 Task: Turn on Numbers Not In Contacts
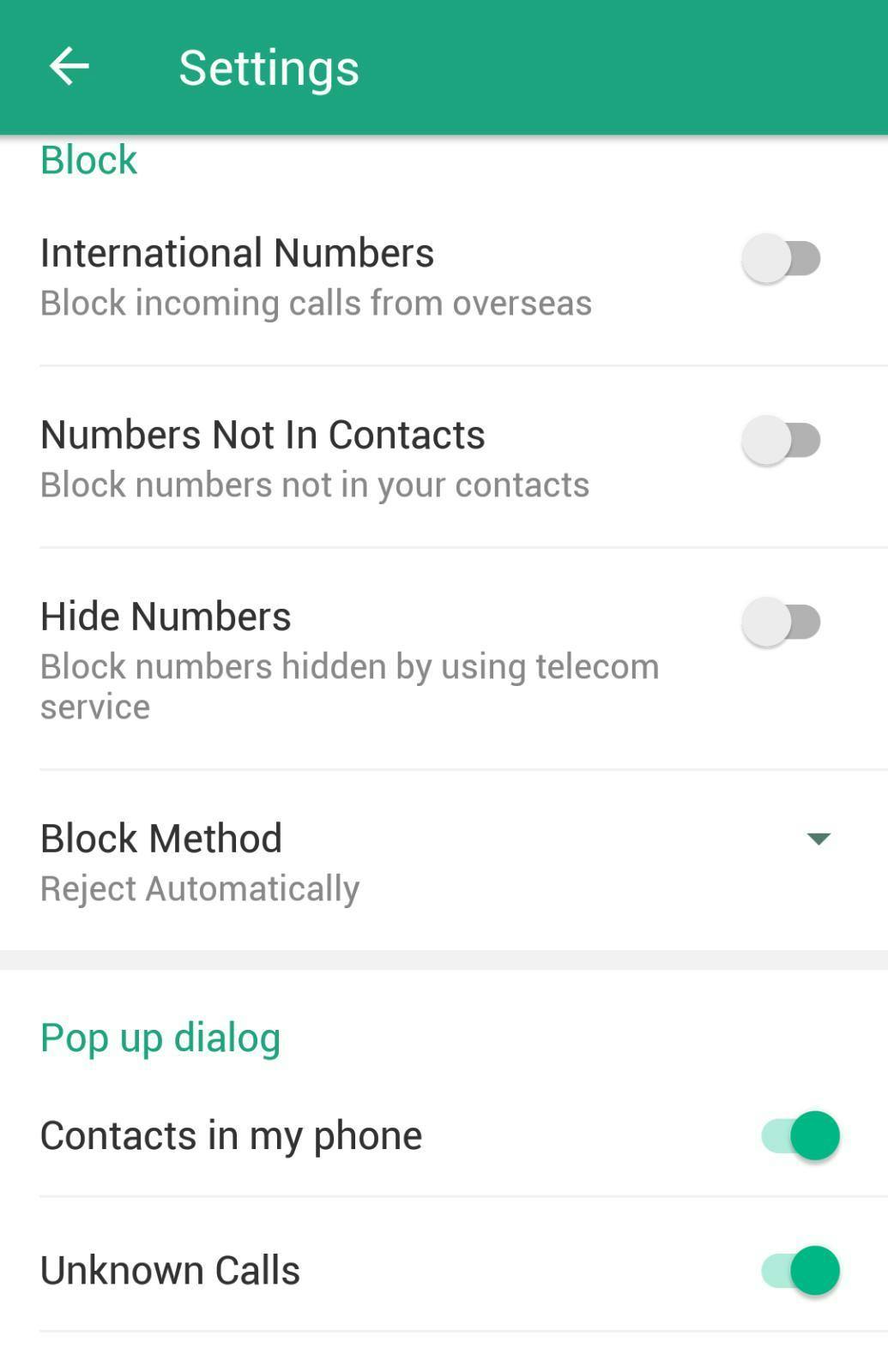point(782,440)
